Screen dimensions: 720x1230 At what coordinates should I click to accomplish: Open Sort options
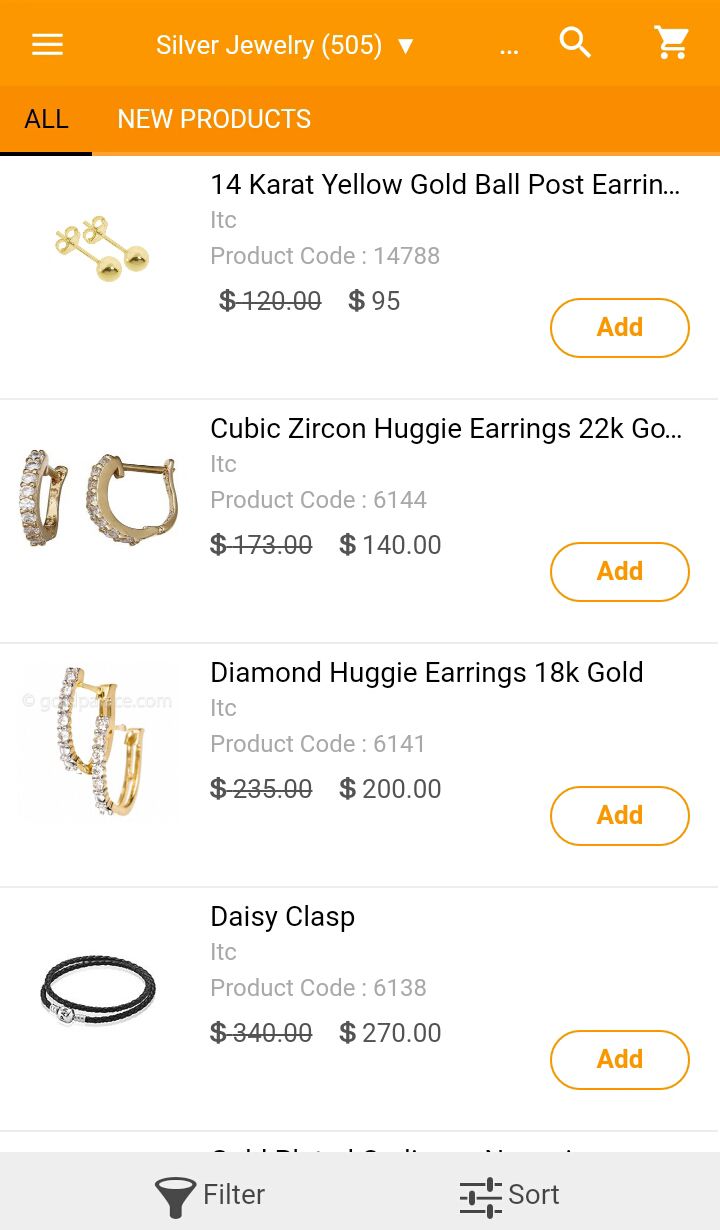[x=510, y=1194]
